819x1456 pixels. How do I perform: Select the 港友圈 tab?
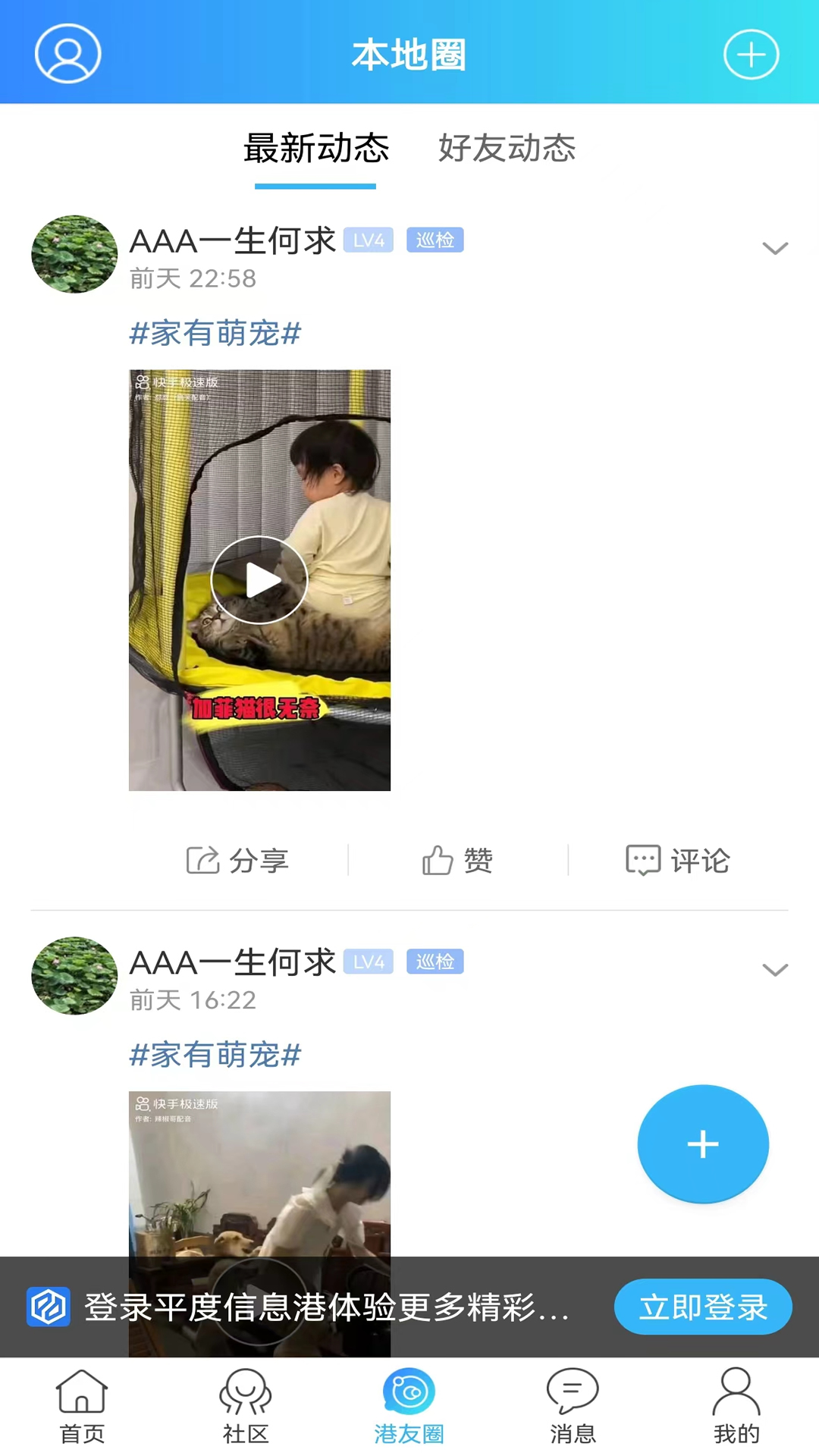click(409, 1406)
